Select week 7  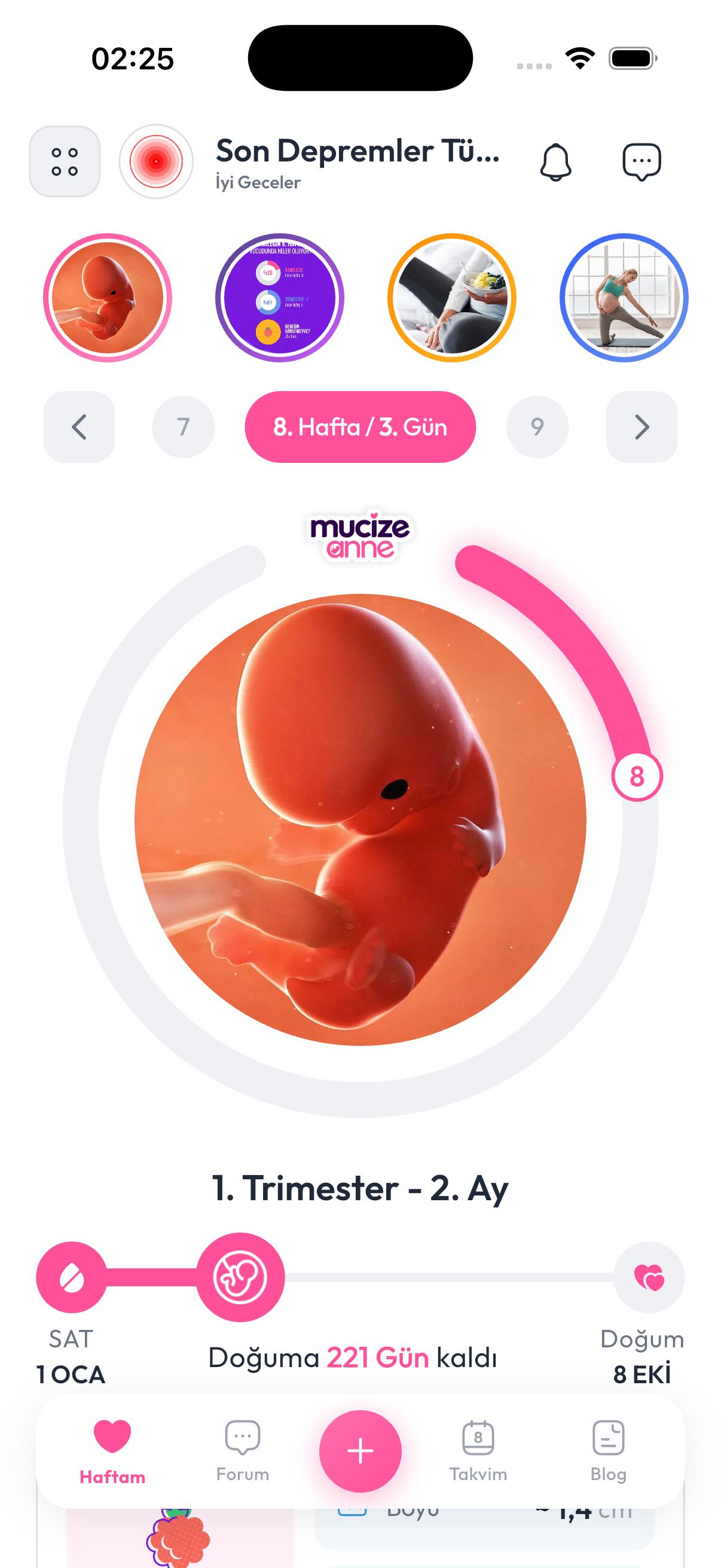[x=183, y=427]
